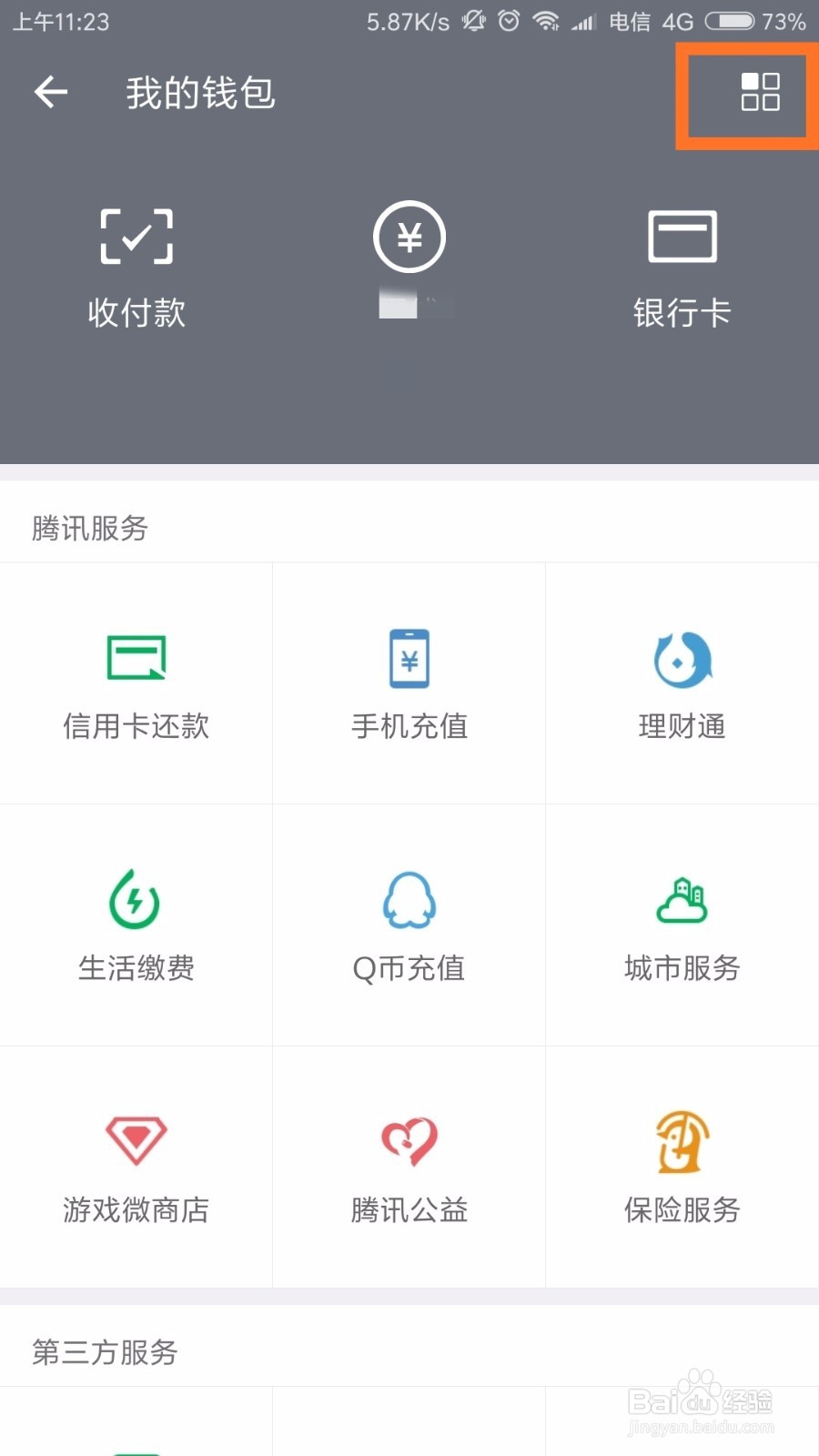Select 信用卡还款 service
819x1456 pixels.
[136, 684]
